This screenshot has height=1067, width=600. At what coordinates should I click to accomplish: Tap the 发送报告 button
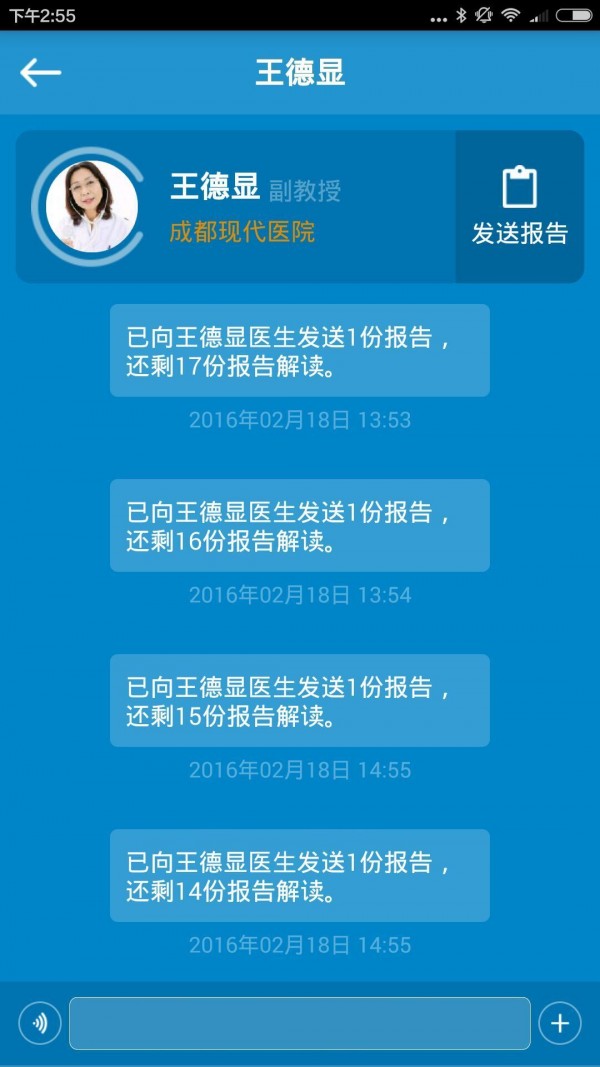tap(519, 206)
